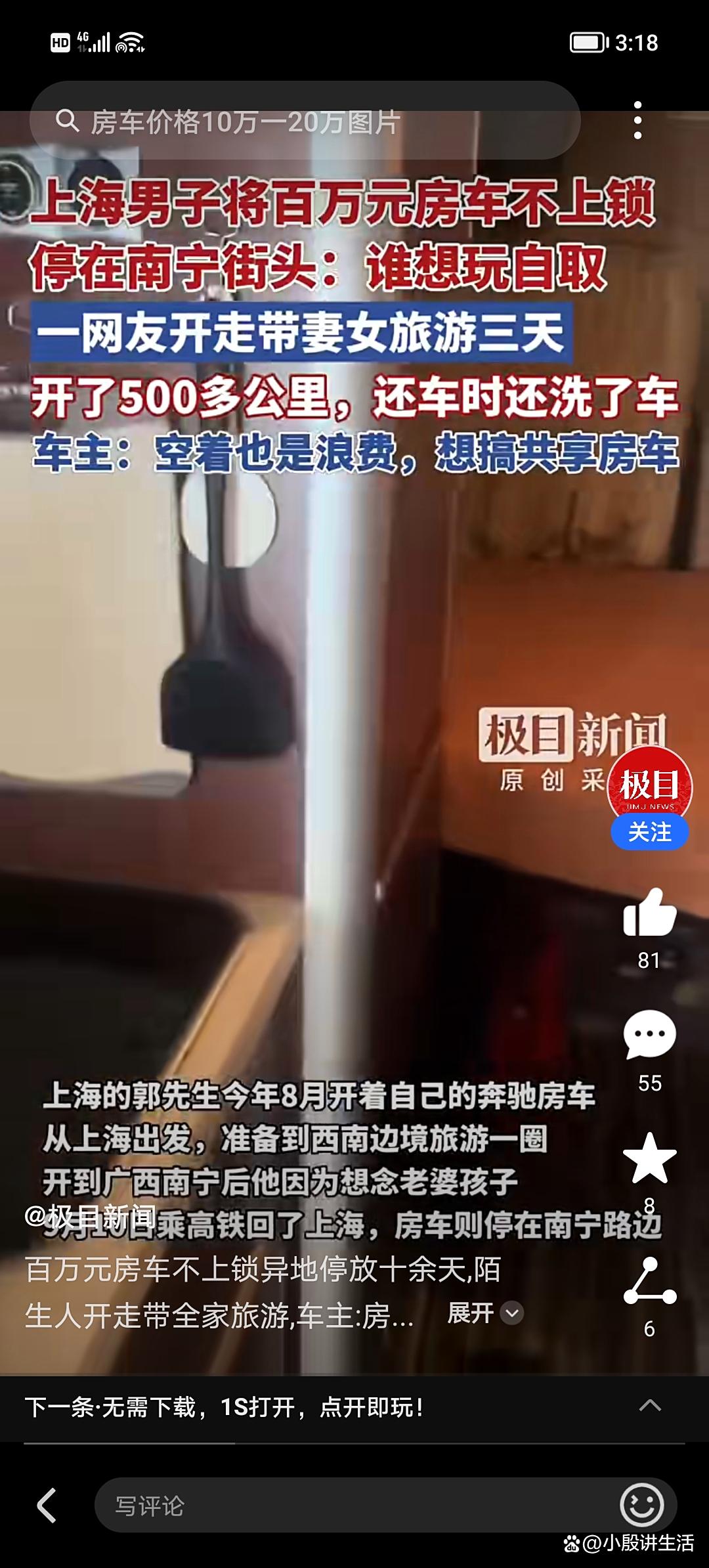
Task: Expand the 下一条 next-item banner arrow
Action: (x=650, y=1406)
